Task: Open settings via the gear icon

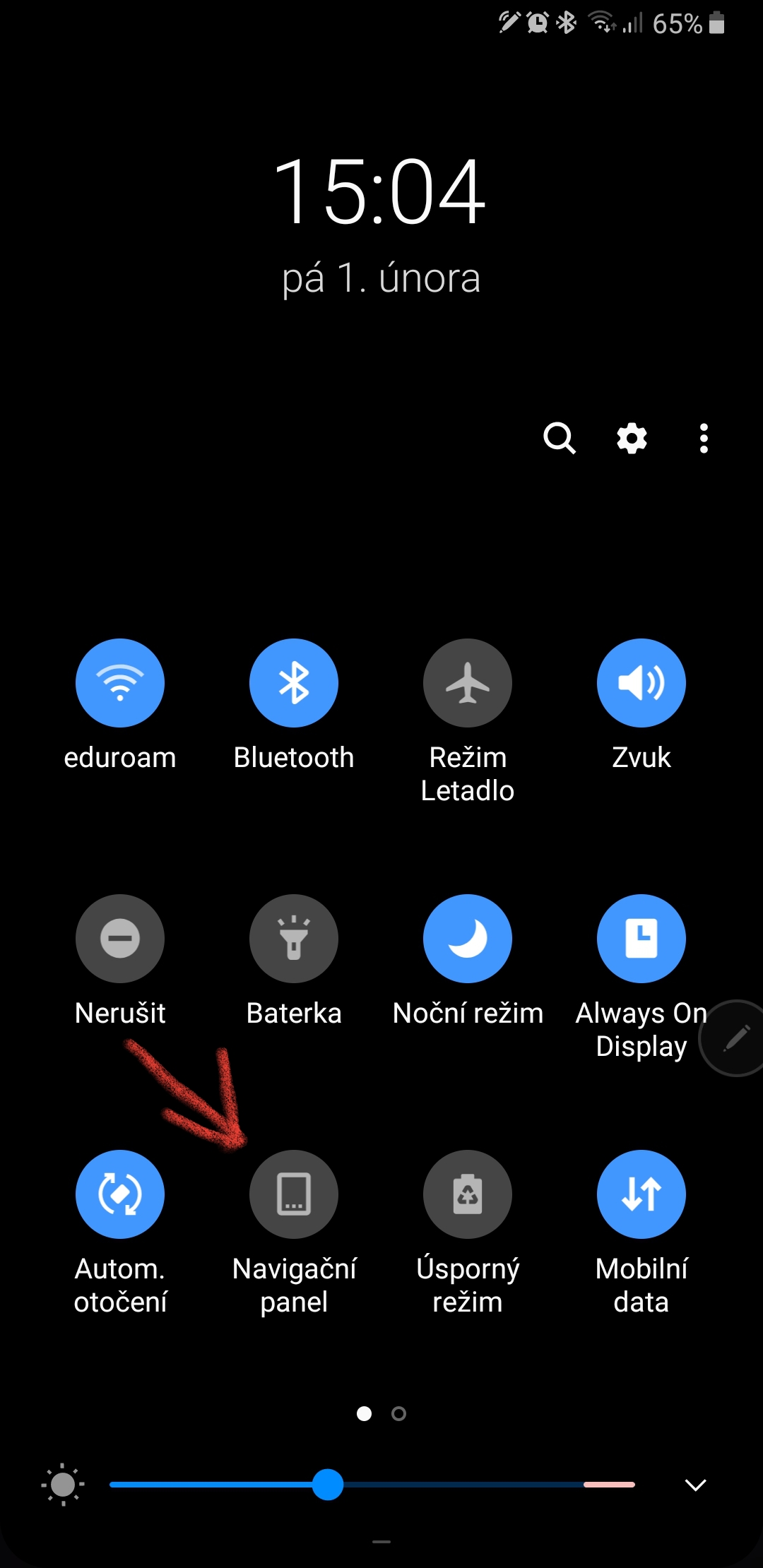Action: coord(632,438)
